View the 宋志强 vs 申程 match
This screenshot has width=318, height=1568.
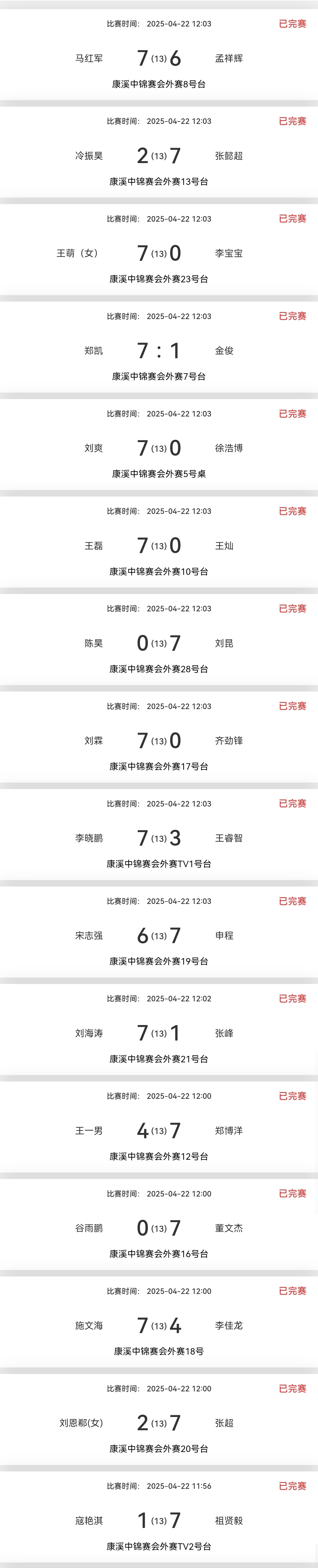tap(158, 935)
